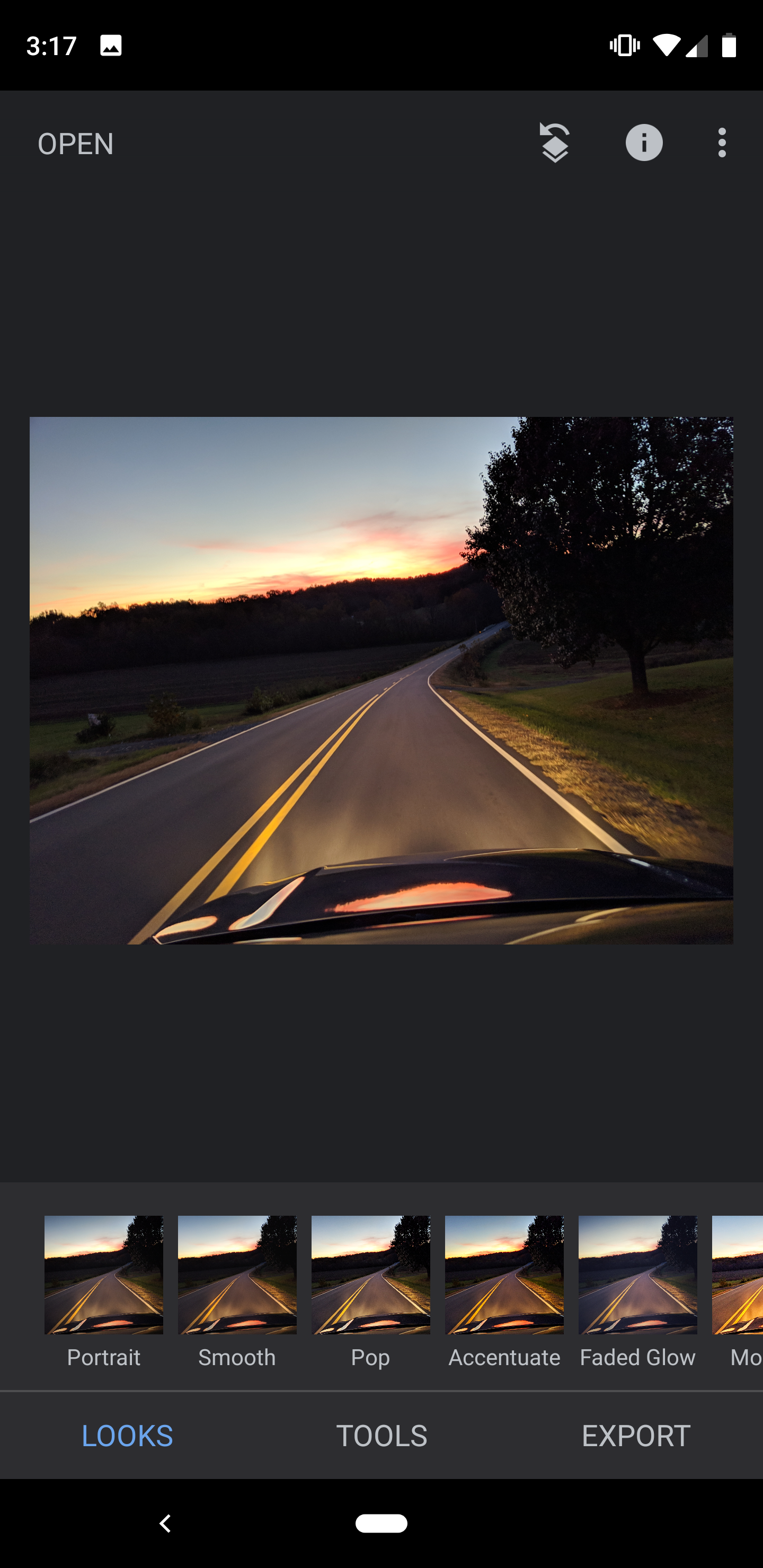Viewport: 763px width, 1568px height.
Task: Select the Pop look
Action: [370, 1275]
